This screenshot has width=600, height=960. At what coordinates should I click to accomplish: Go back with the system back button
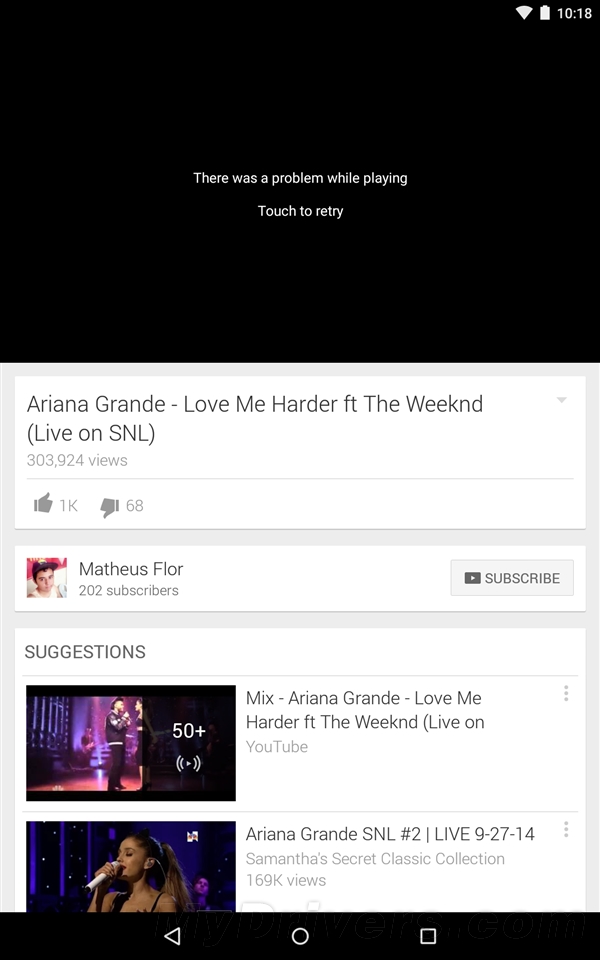pos(172,936)
